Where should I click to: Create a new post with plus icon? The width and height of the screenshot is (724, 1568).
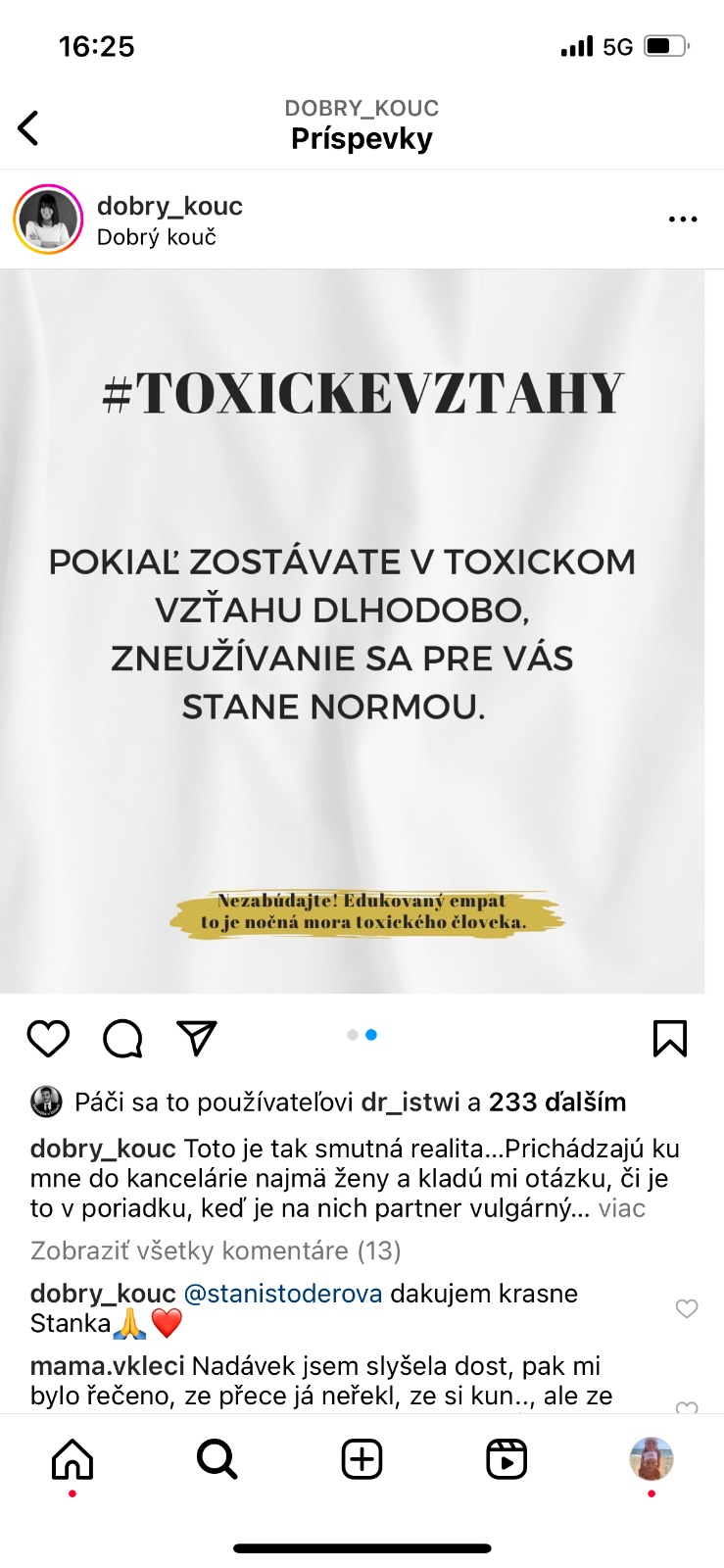point(362,1460)
